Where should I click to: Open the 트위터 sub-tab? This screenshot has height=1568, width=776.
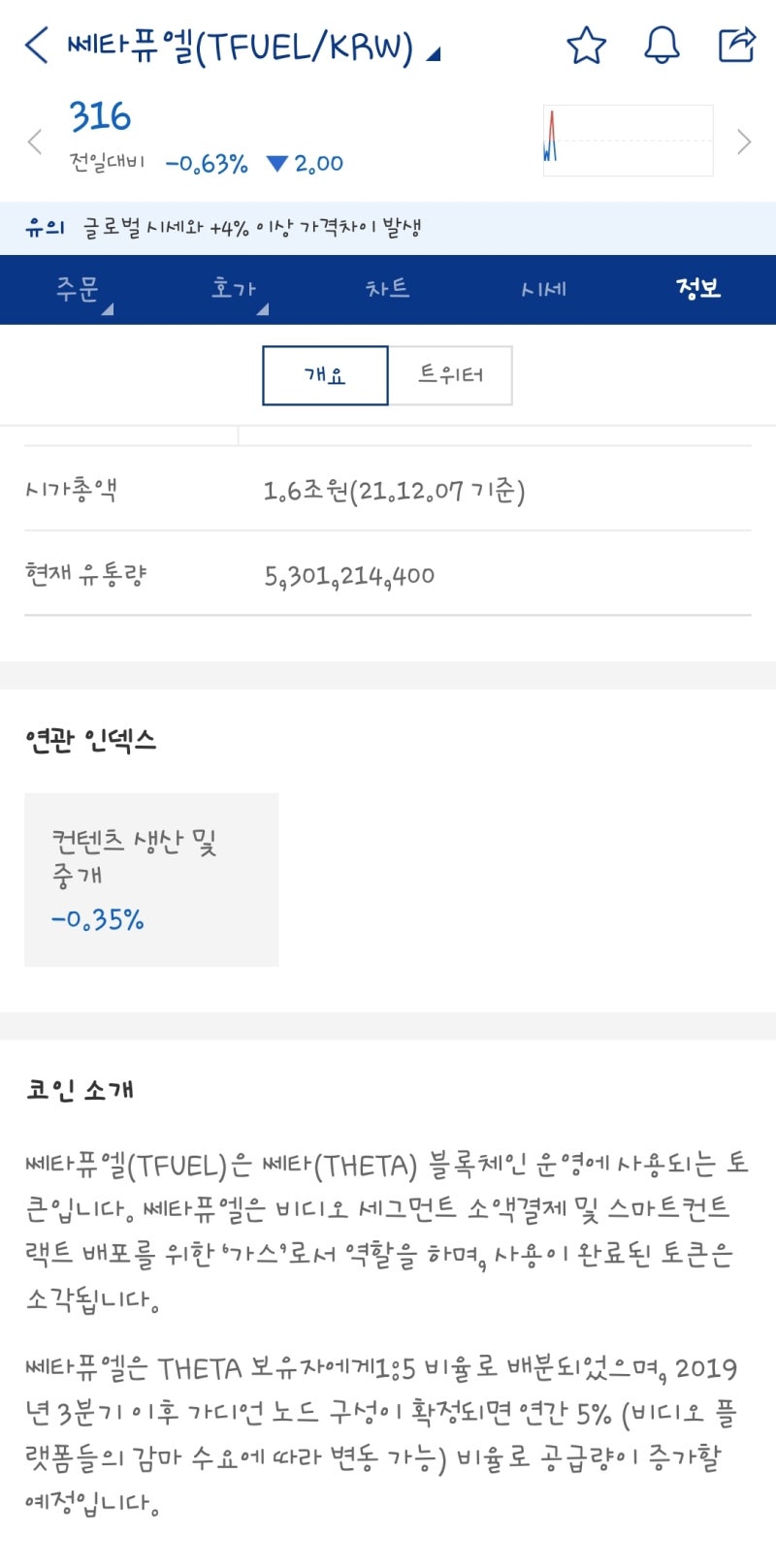450,375
